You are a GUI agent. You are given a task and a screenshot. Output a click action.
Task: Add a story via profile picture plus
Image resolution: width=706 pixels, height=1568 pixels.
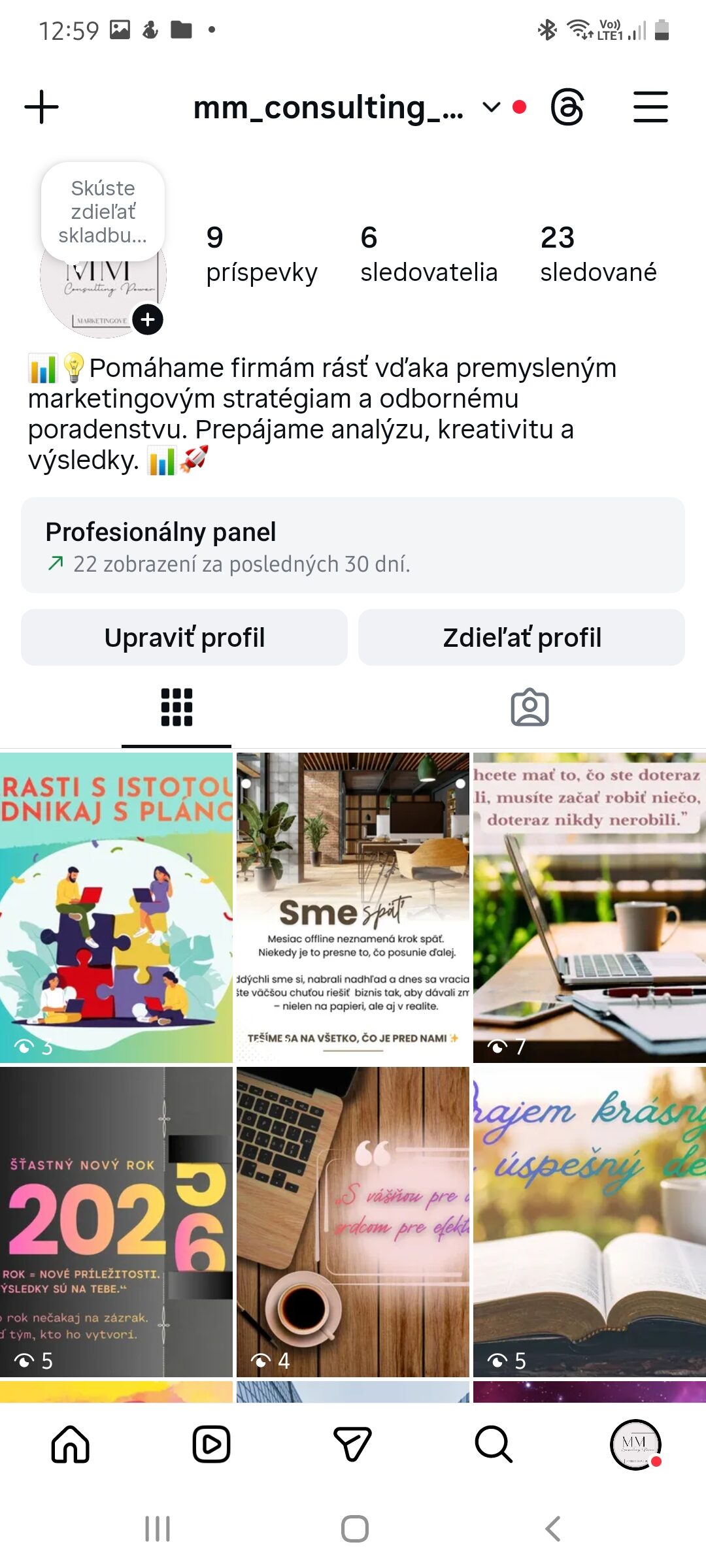tap(148, 319)
